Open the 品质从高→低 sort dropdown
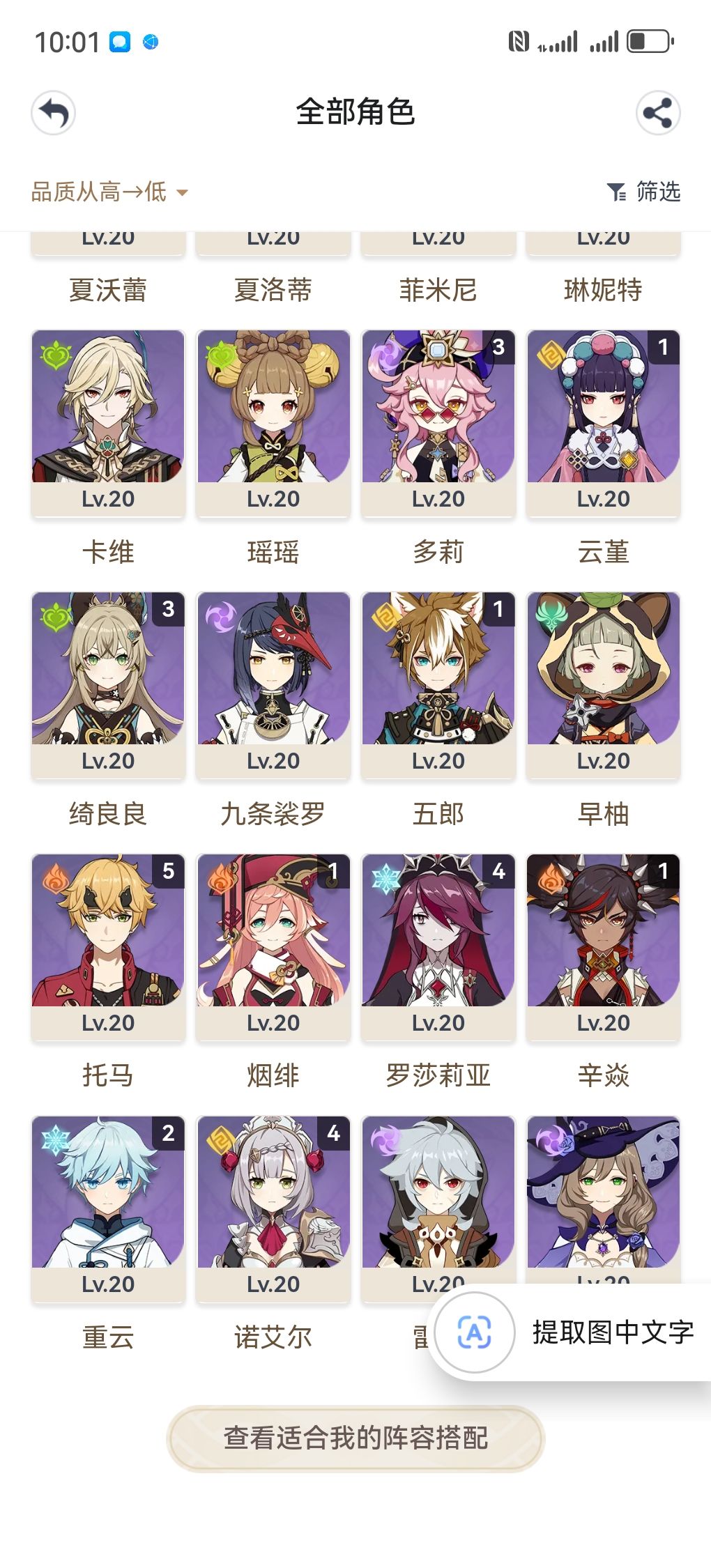This screenshot has height=1568, width=711. (x=98, y=192)
